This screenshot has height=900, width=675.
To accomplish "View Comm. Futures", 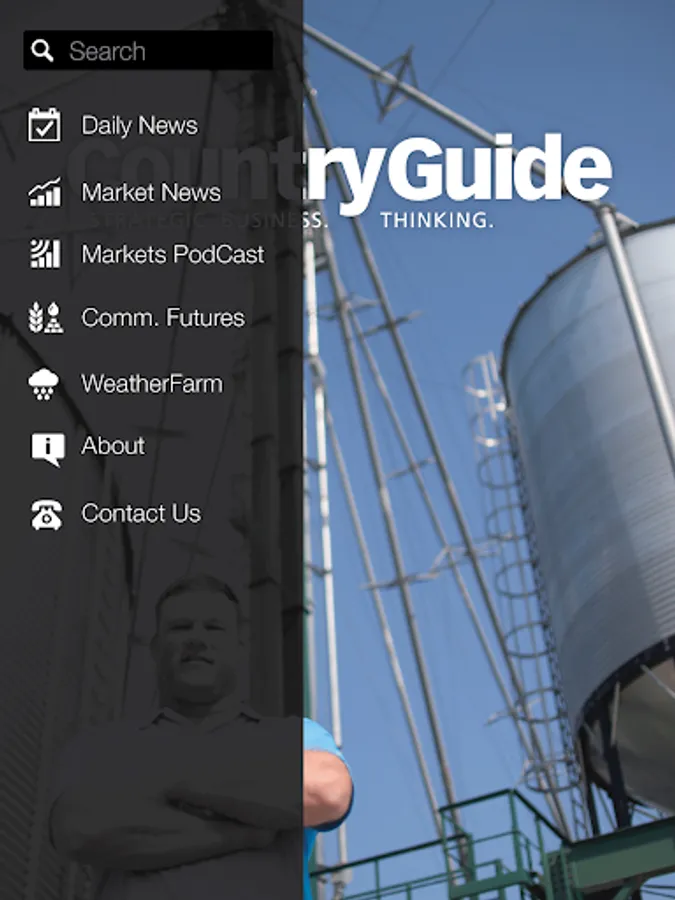I will pyautogui.click(x=162, y=319).
